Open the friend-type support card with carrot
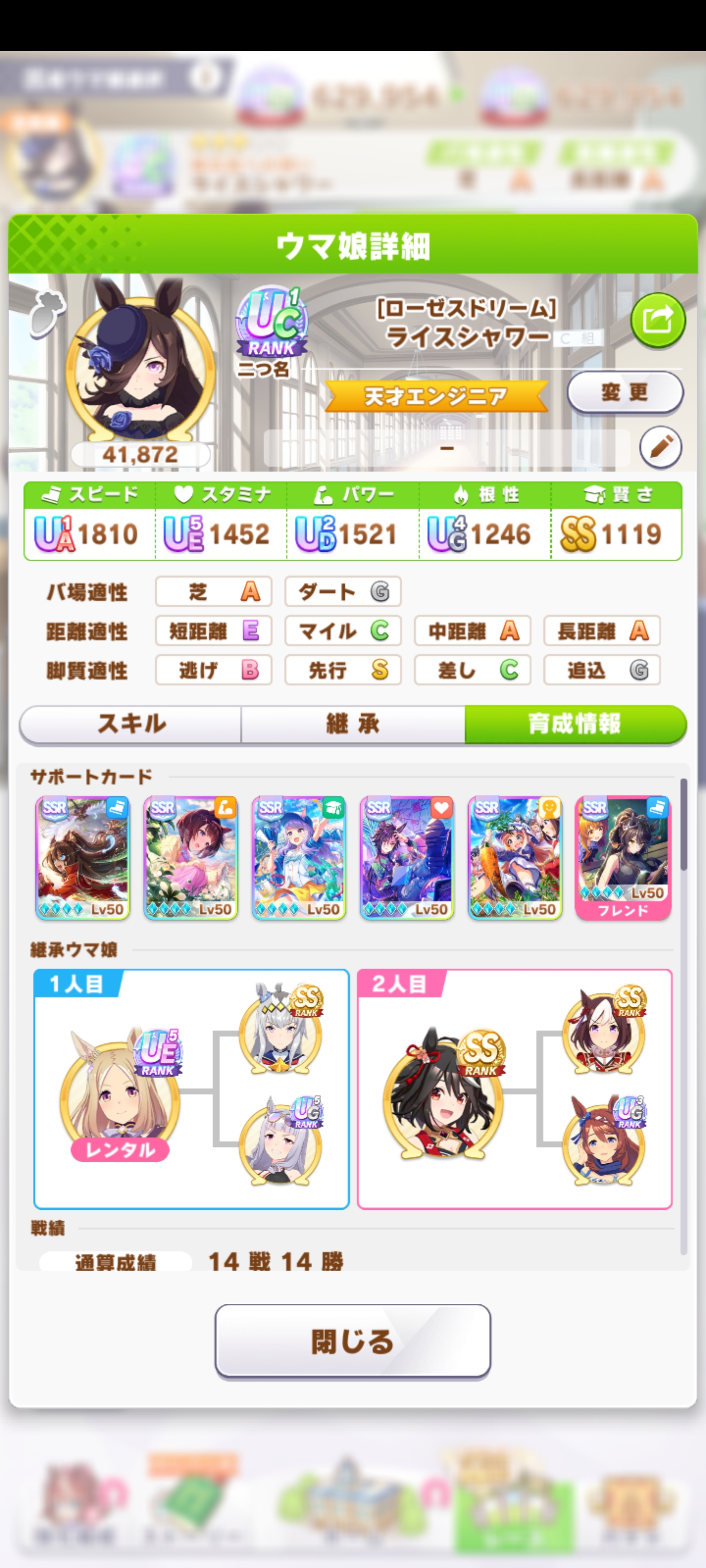This screenshot has height=1568, width=706. pyautogui.click(x=515, y=857)
